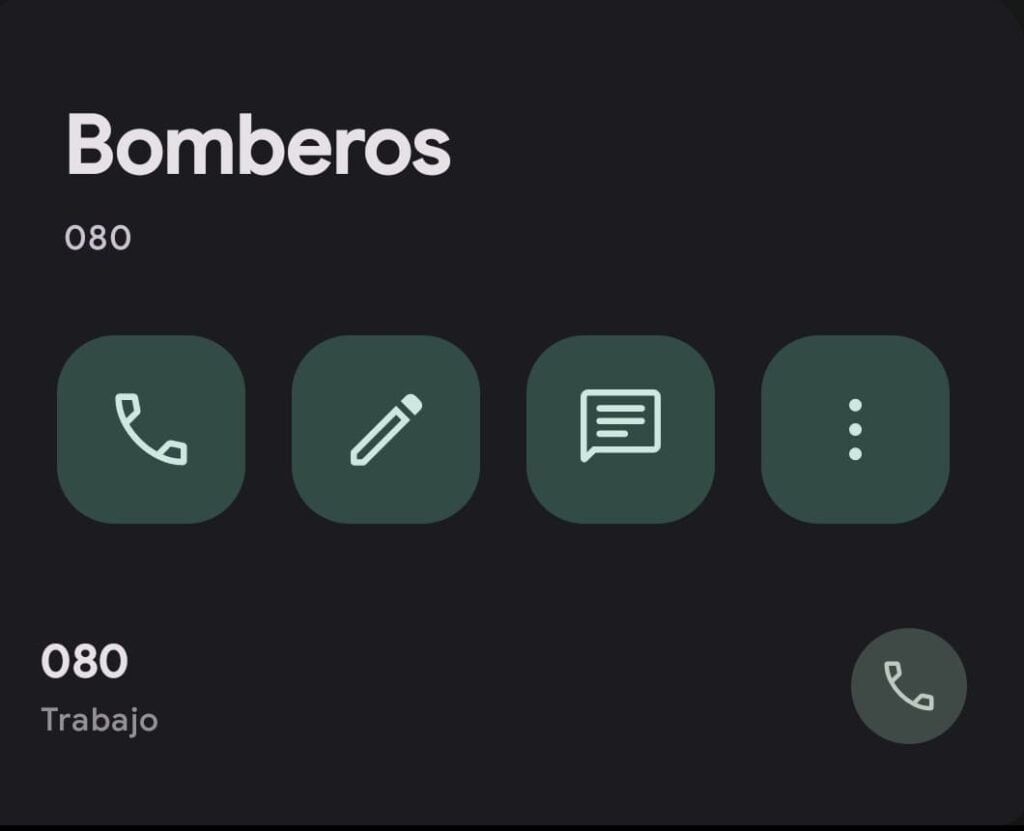1024x831 pixels.
Task: Edit the Bomberos contact
Action: (x=386, y=429)
